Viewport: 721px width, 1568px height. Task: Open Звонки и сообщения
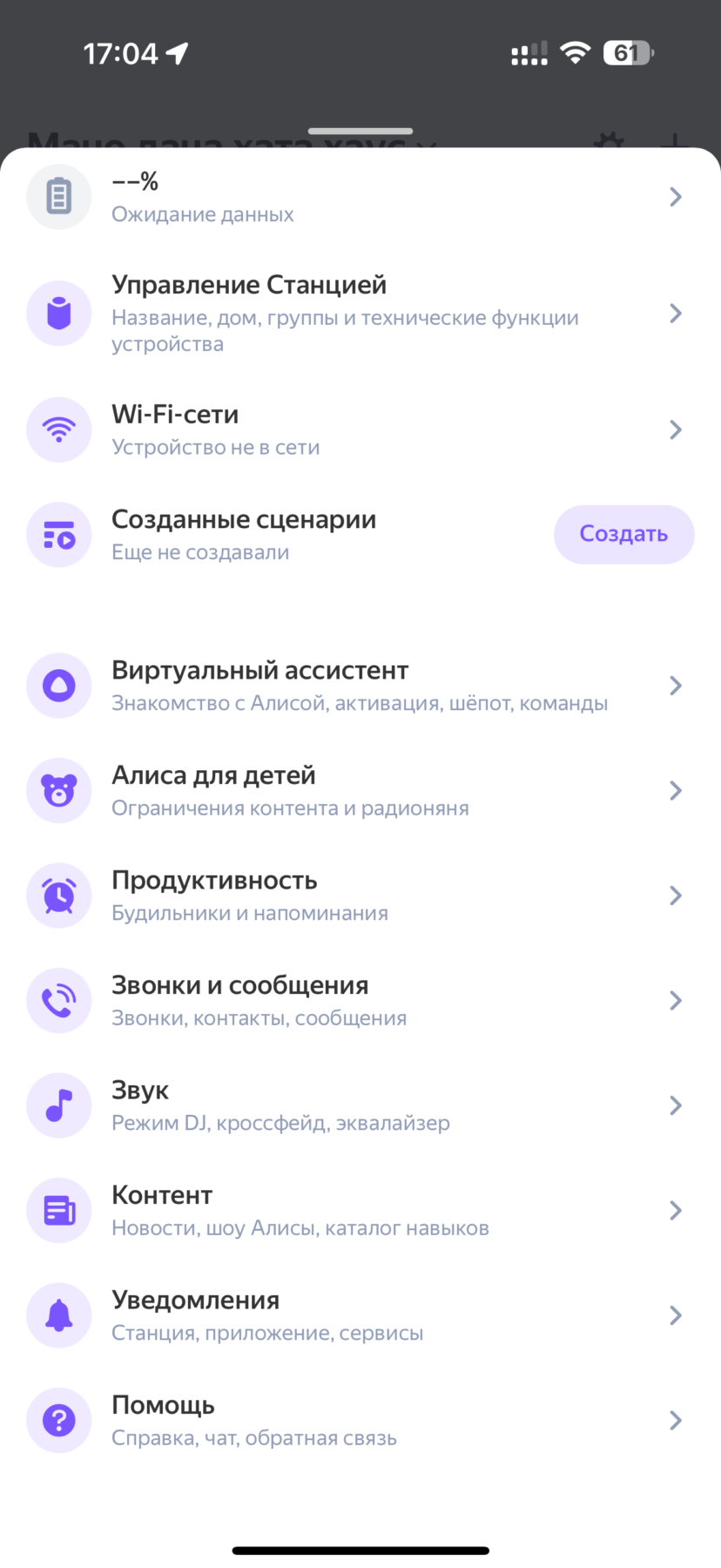click(x=348, y=1001)
